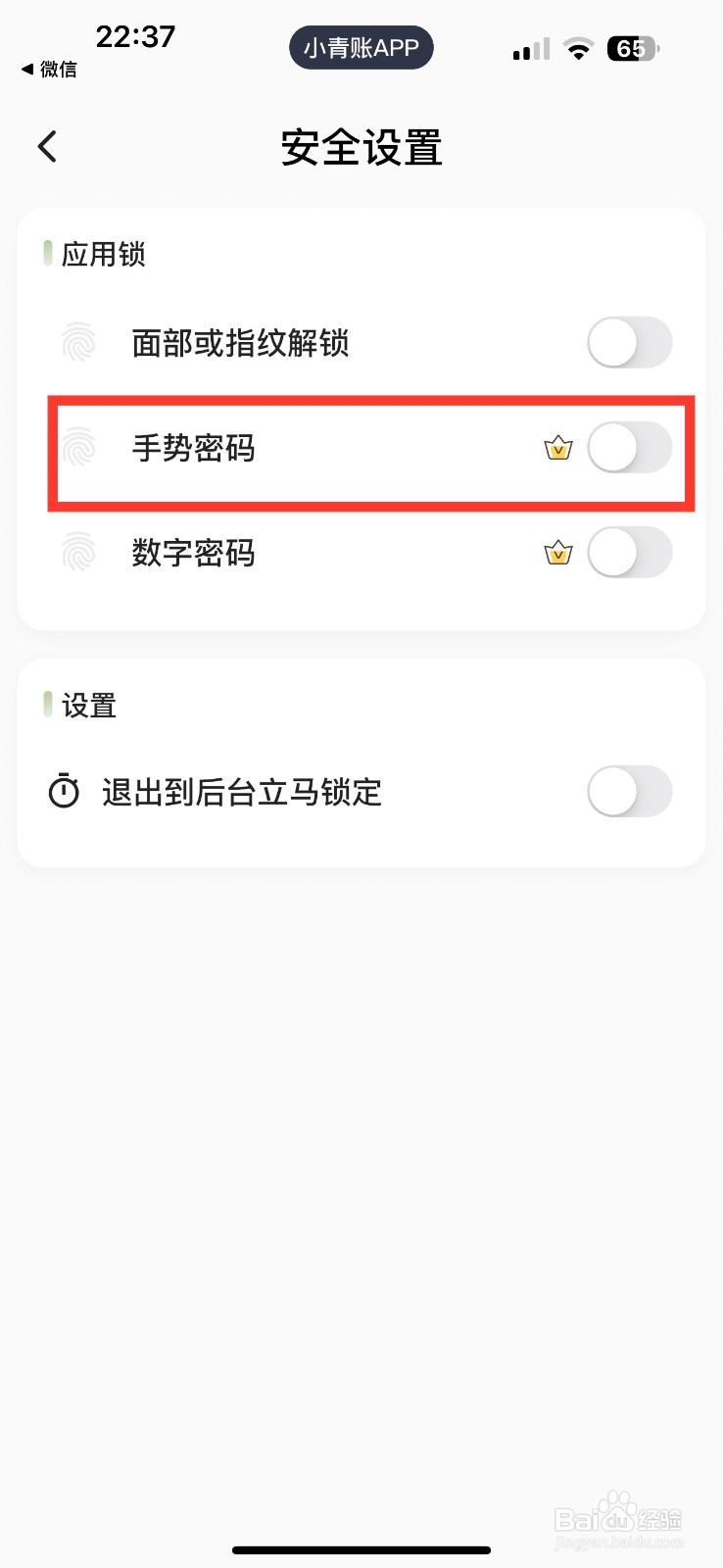Tap 微信 to return to WeChat
This screenshot has width=723, height=1568.
(x=48, y=71)
